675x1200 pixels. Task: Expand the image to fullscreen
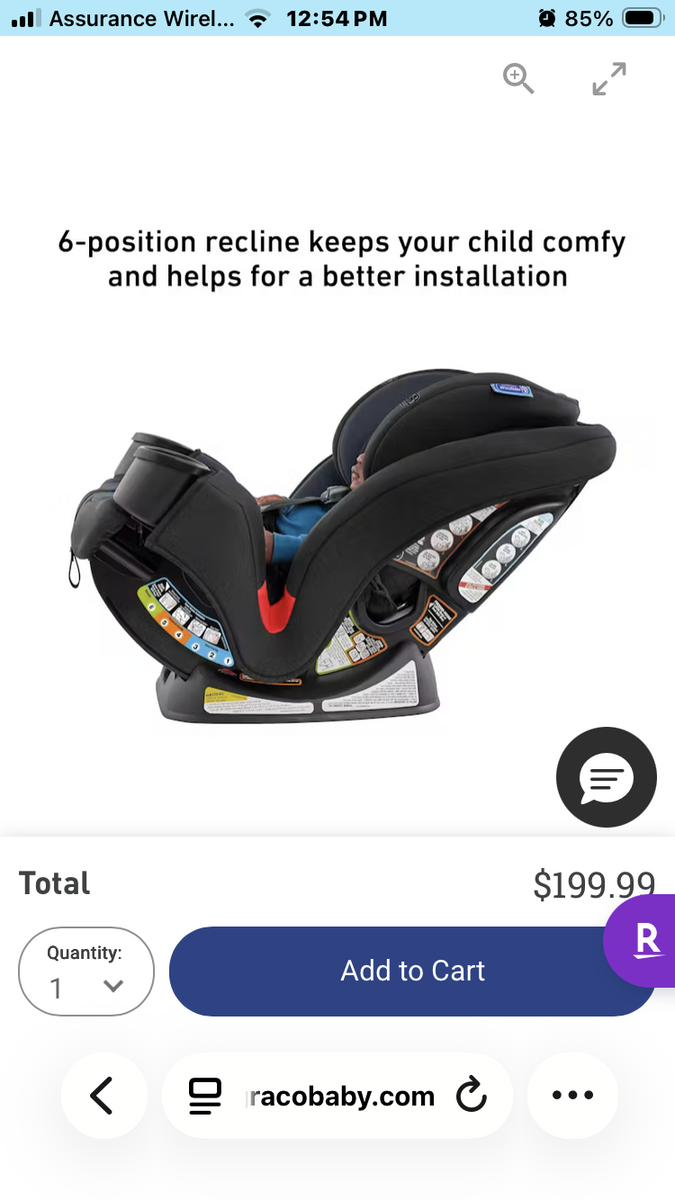tap(609, 79)
